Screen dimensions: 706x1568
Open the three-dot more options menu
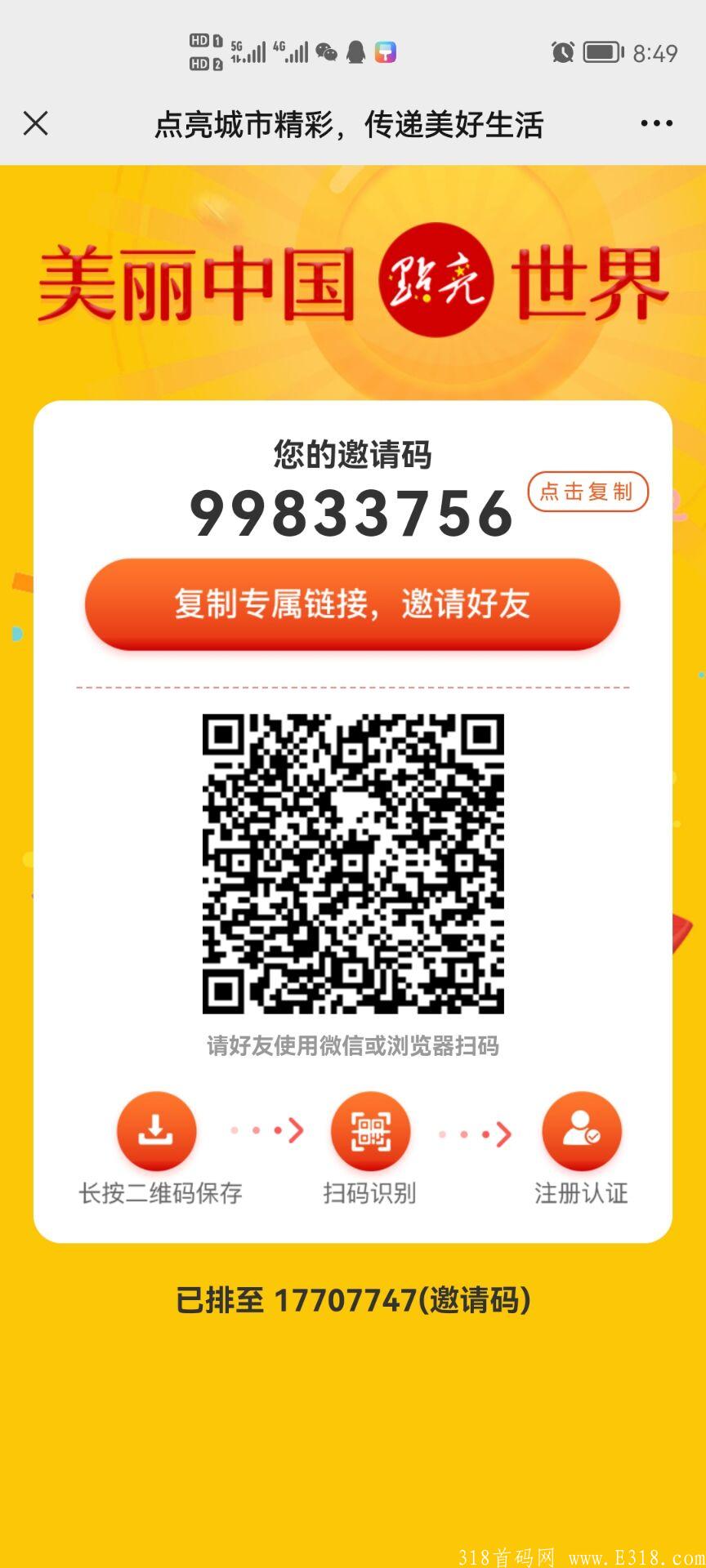click(x=656, y=122)
